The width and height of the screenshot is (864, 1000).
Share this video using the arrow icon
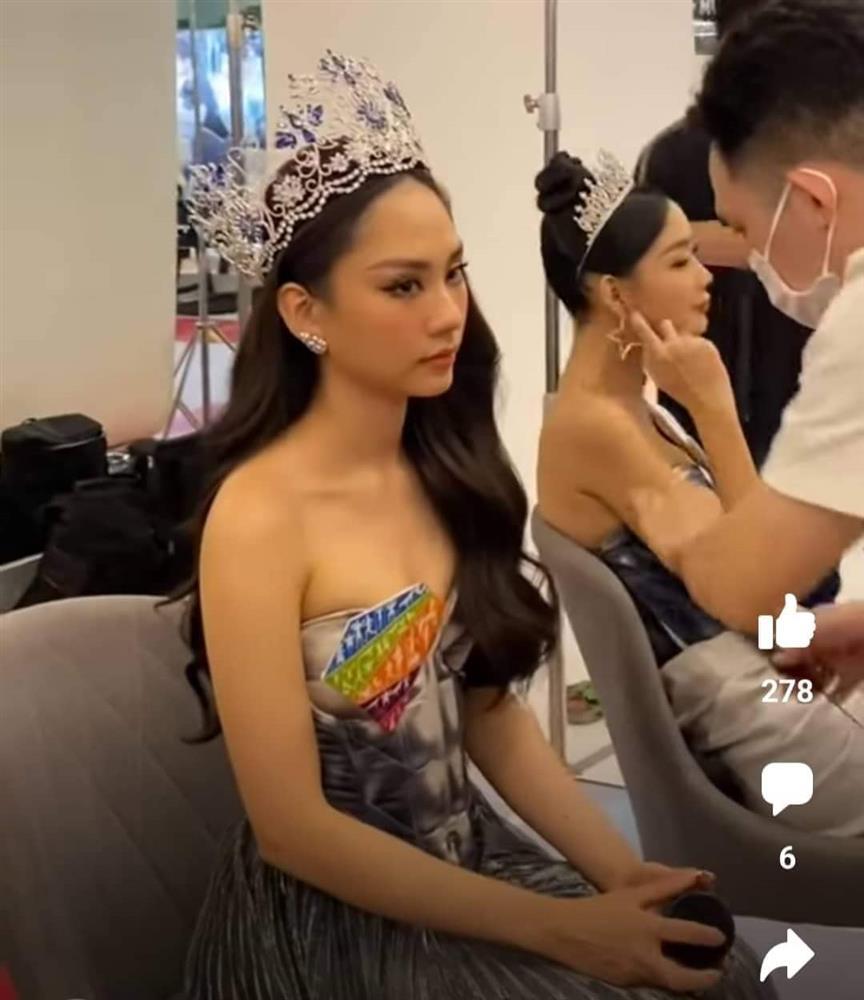click(786, 955)
